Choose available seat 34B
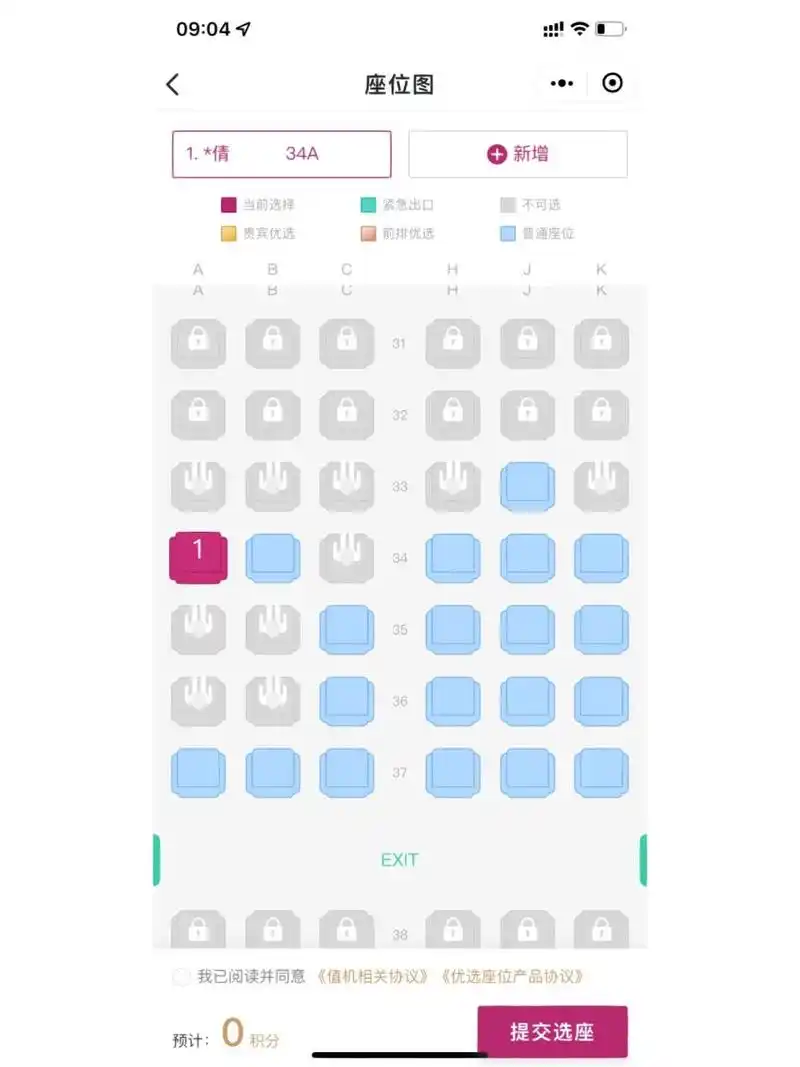The image size is (800, 1067). (272, 558)
